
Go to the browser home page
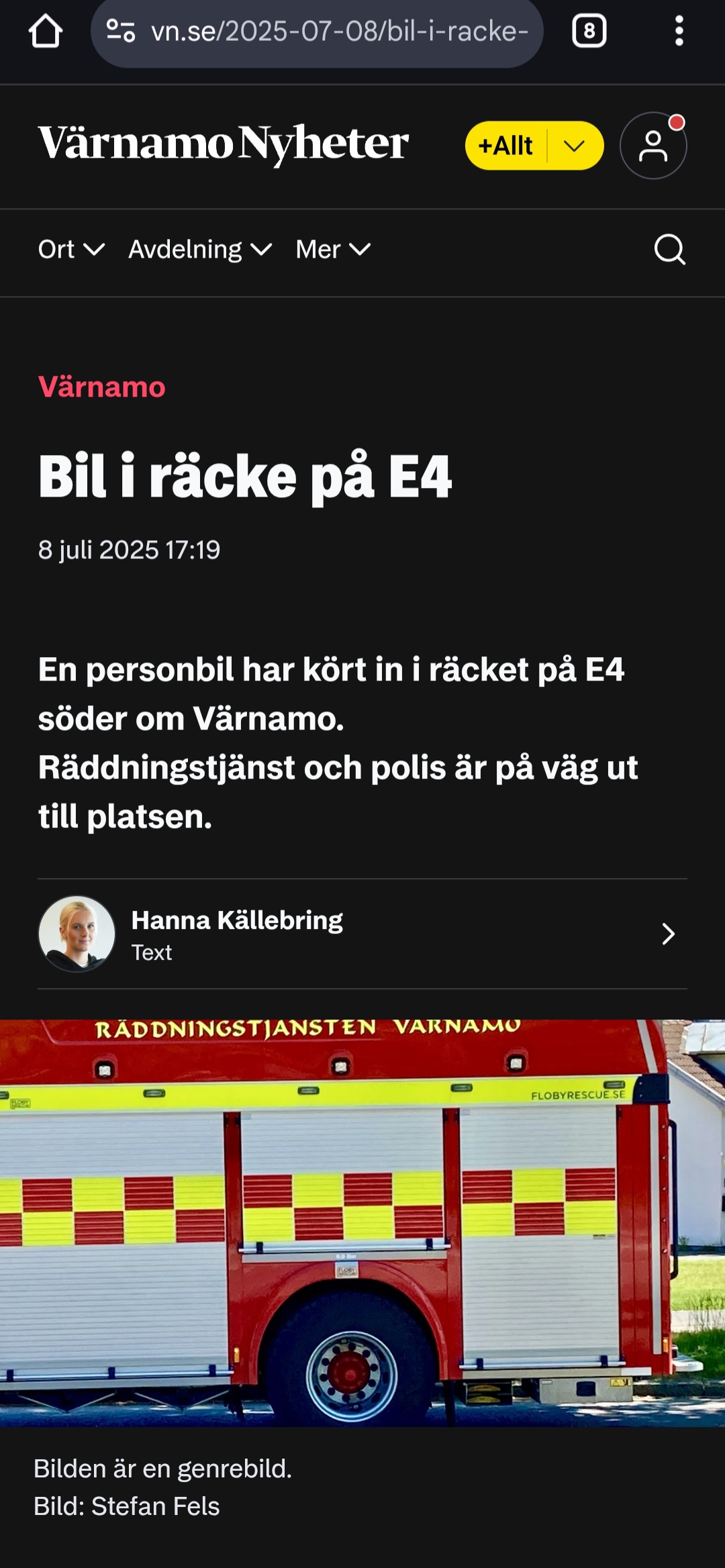pyautogui.click(x=46, y=32)
